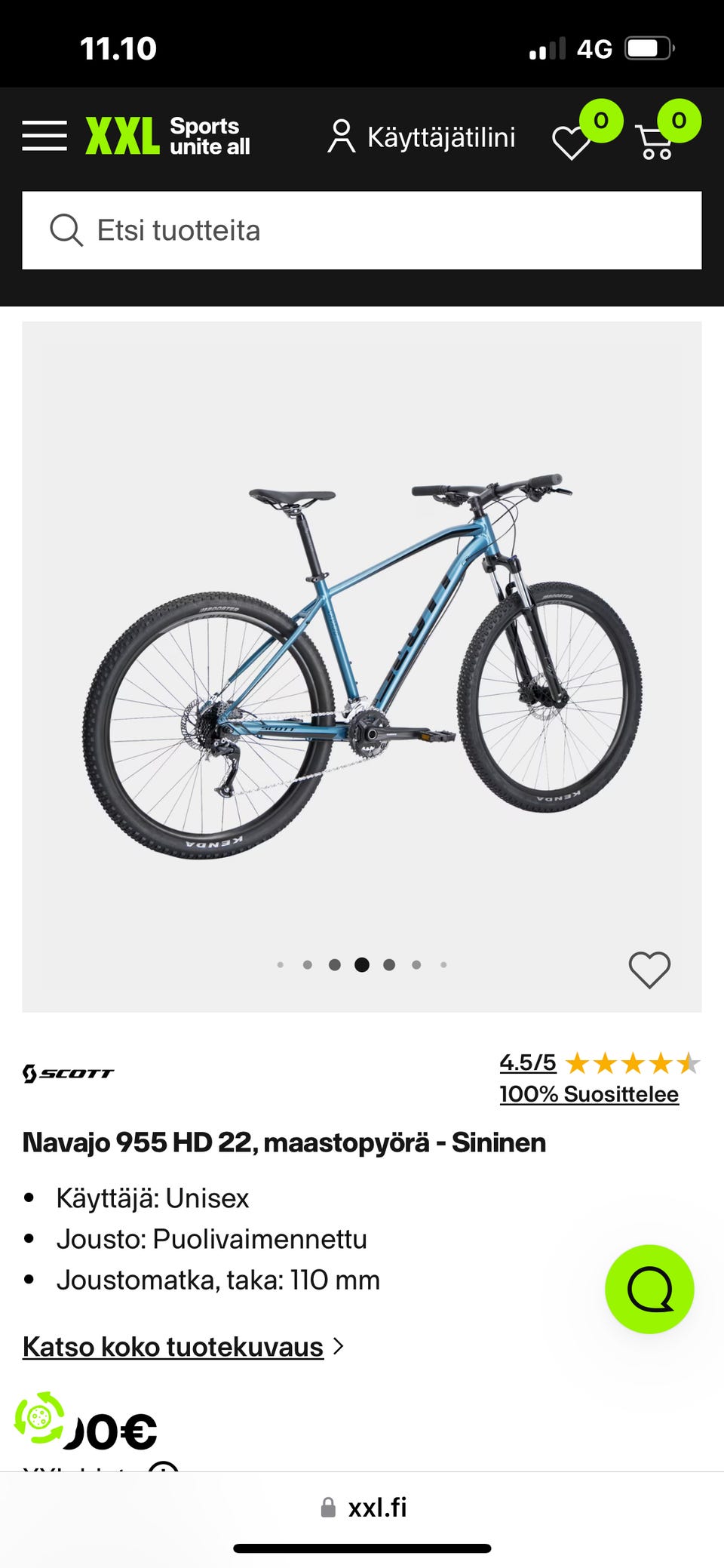Screen dimensions: 724x1568
Task: Open the shopping cart
Action: [x=656, y=142]
